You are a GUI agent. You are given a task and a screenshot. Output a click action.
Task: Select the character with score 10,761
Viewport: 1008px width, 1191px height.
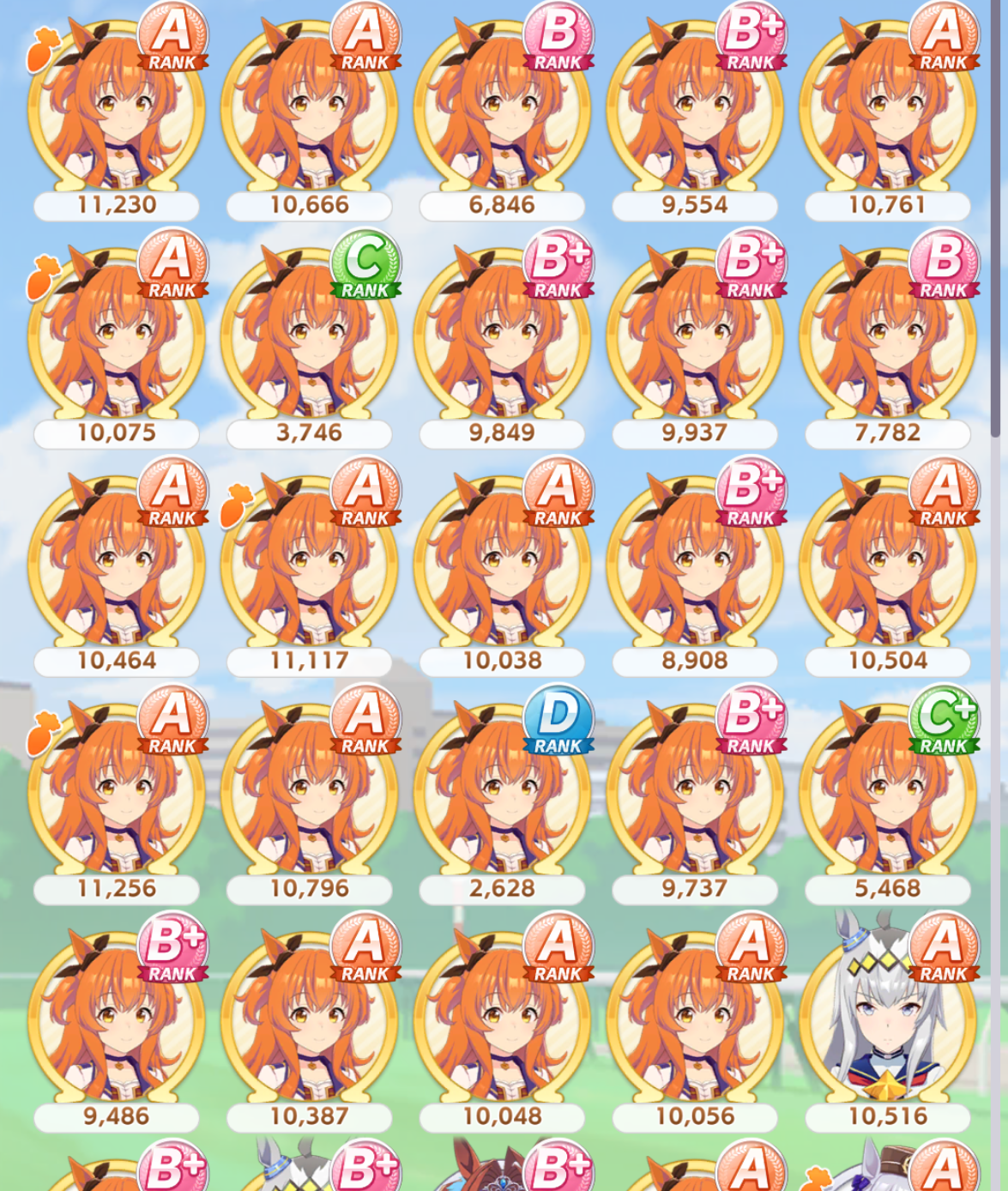[x=888, y=112]
